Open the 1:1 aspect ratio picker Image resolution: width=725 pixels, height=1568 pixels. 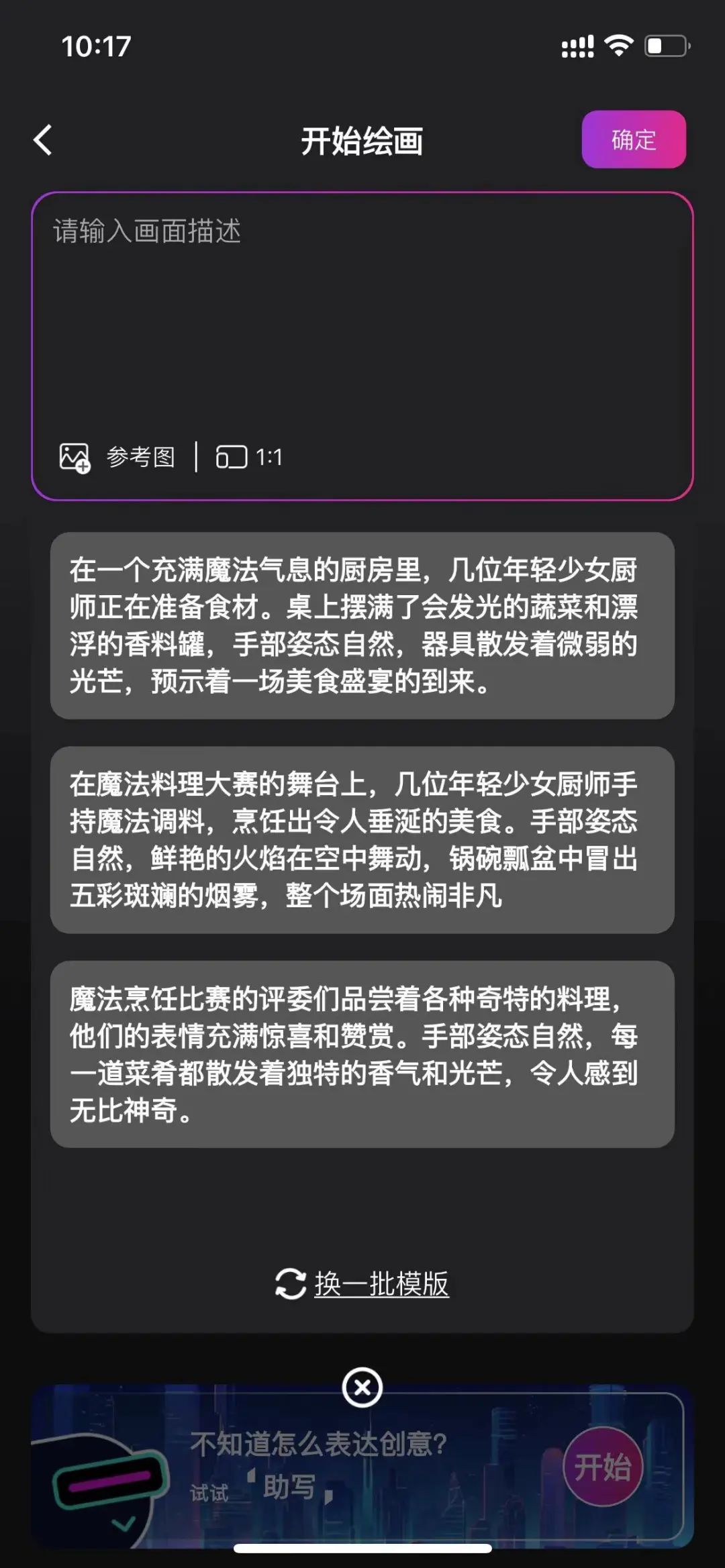(250, 458)
